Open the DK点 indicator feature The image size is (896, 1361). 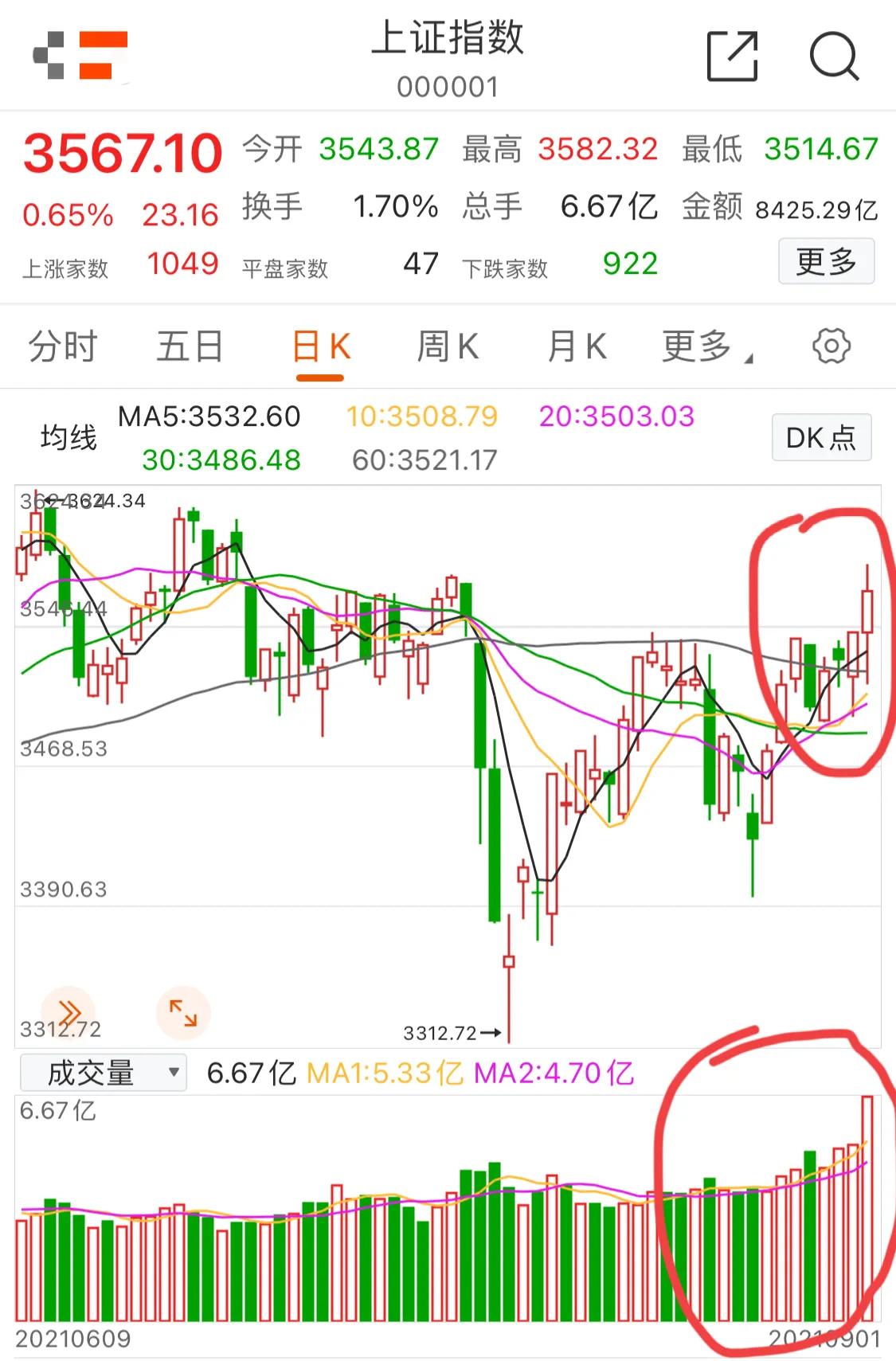(820, 437)
